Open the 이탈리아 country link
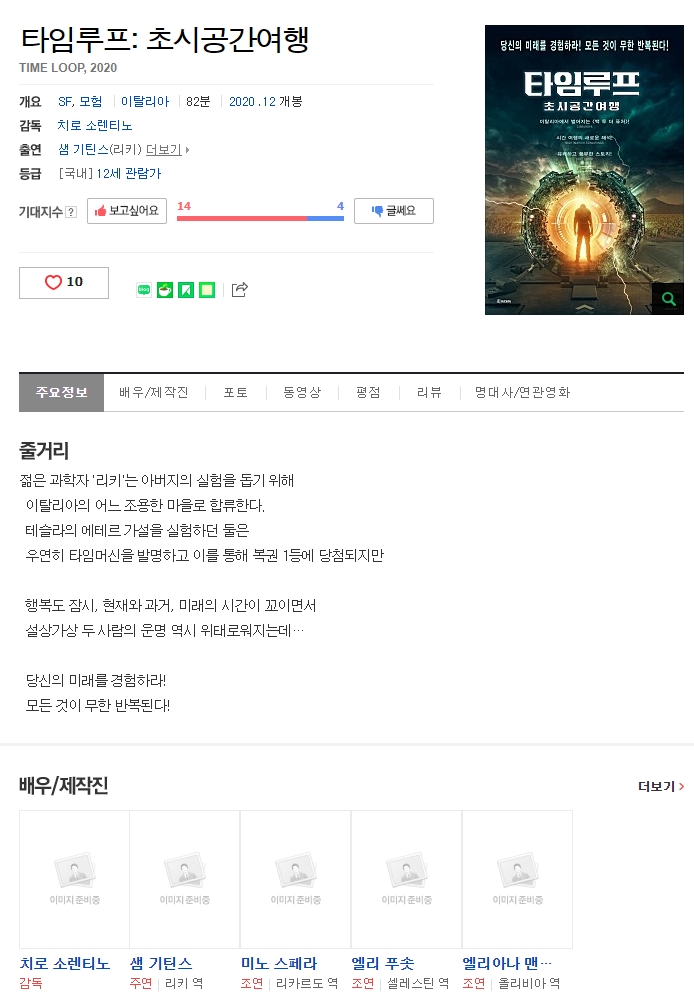694x1002 pixels. 145,102
